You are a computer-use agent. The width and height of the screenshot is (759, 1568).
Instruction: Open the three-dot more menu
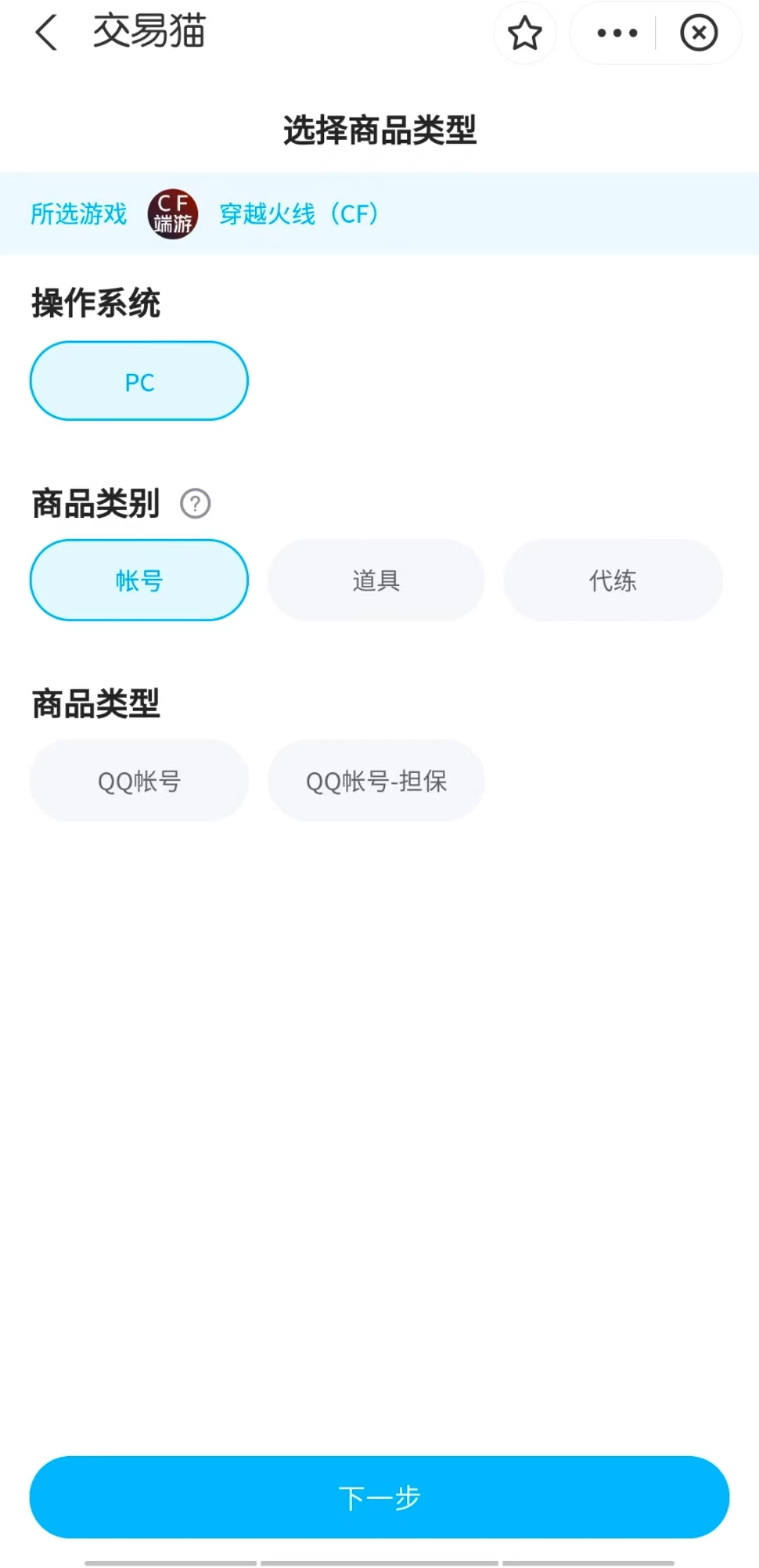(616, 33)
